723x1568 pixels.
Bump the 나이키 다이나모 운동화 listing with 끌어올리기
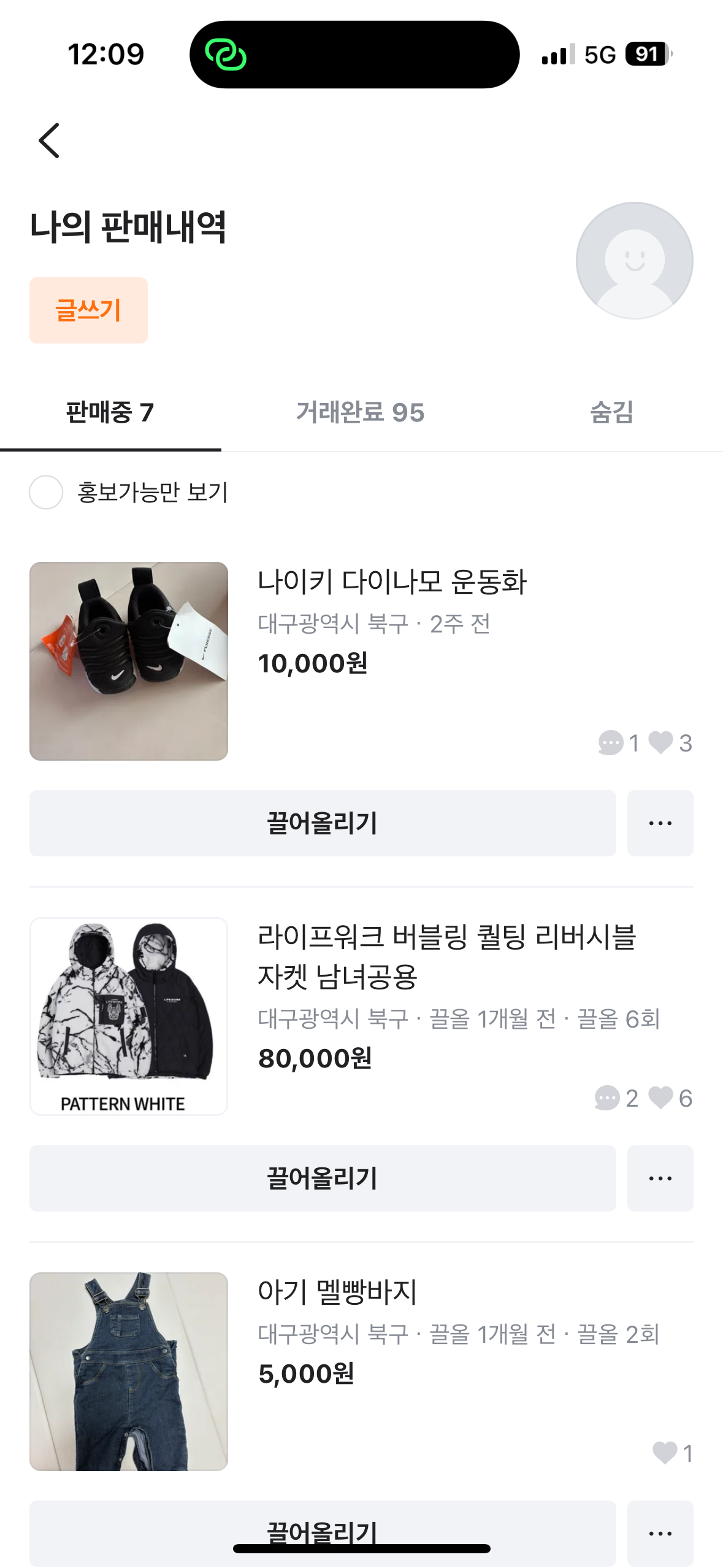(x=323, y=823)
